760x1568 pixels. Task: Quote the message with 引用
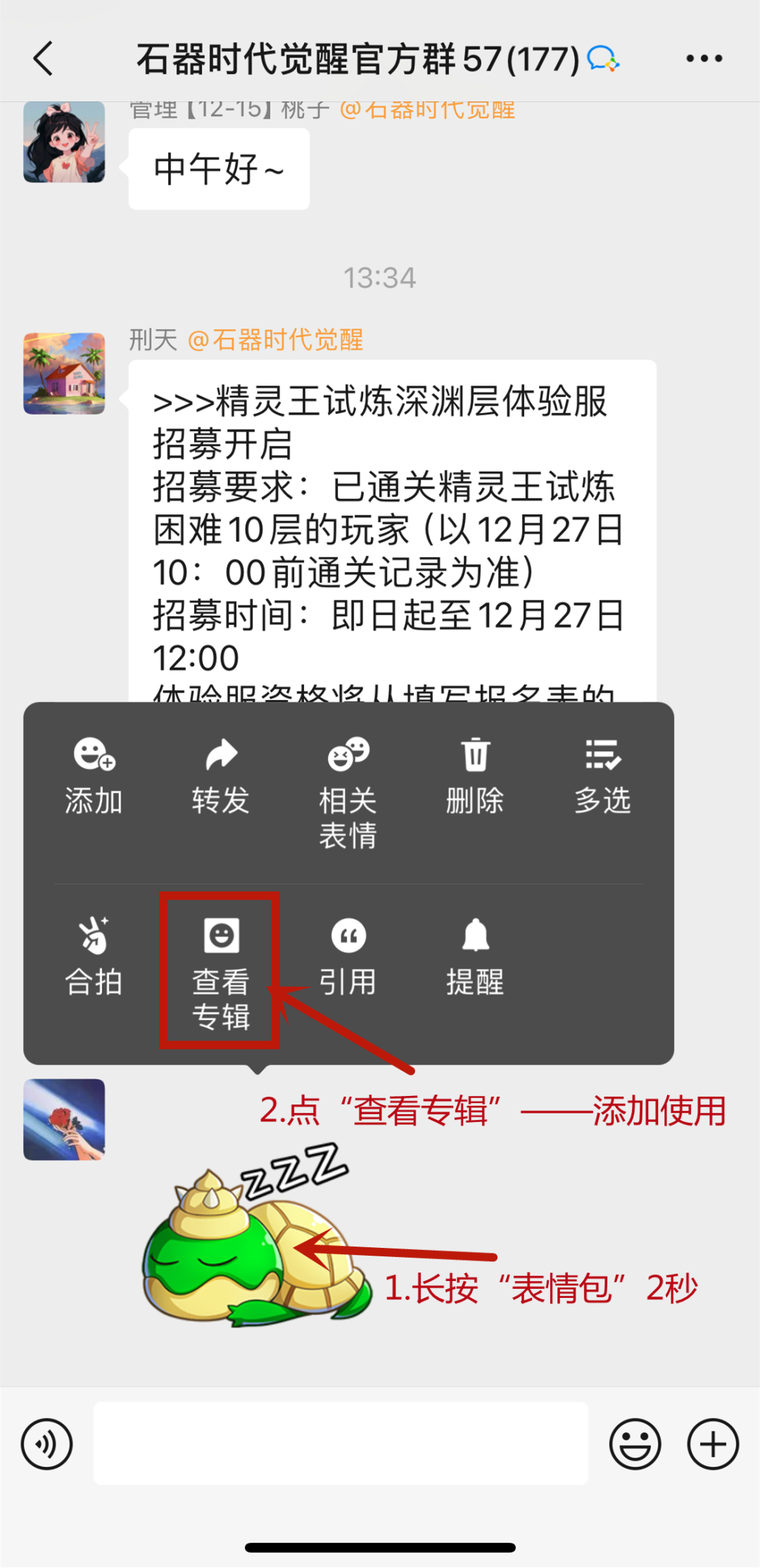(x=348, y=957)
